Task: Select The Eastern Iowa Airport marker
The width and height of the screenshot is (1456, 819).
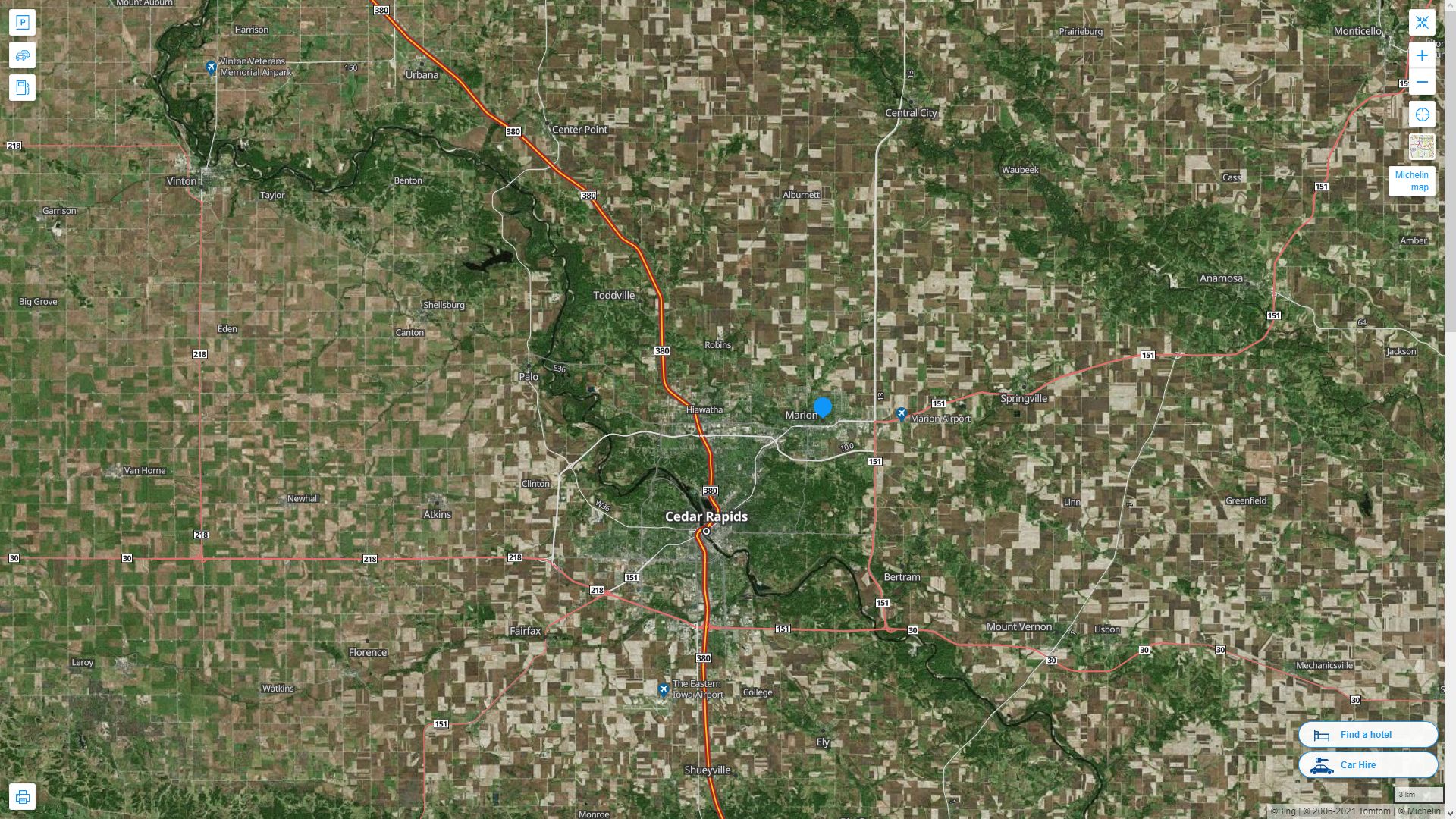Action: click(664, 689)
